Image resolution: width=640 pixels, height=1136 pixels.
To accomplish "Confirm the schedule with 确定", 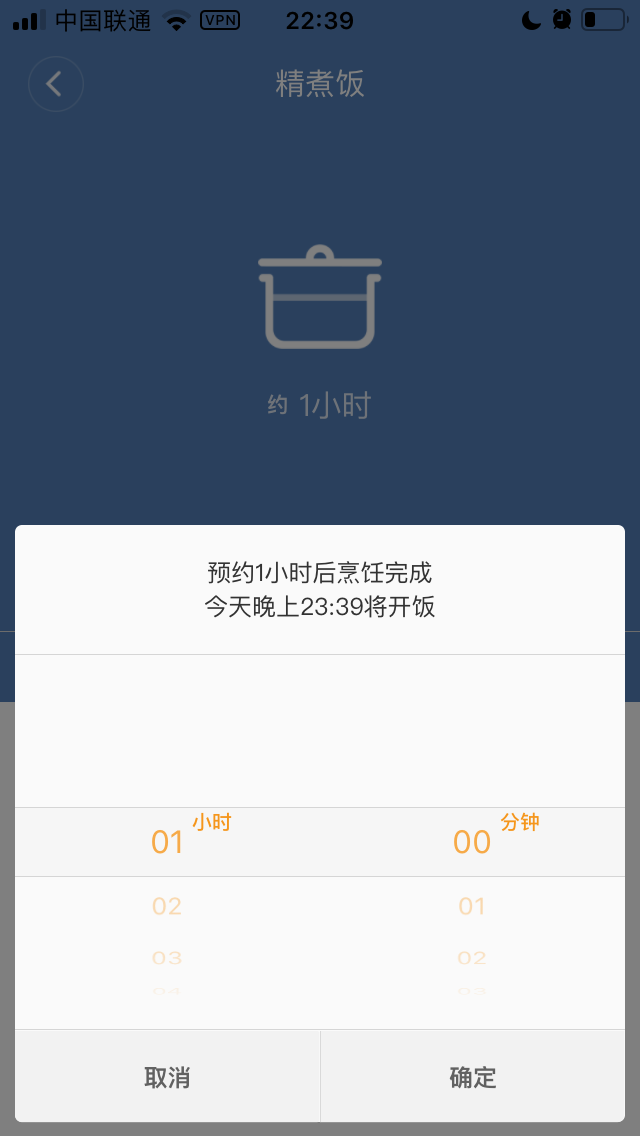I will point(473,1077).
